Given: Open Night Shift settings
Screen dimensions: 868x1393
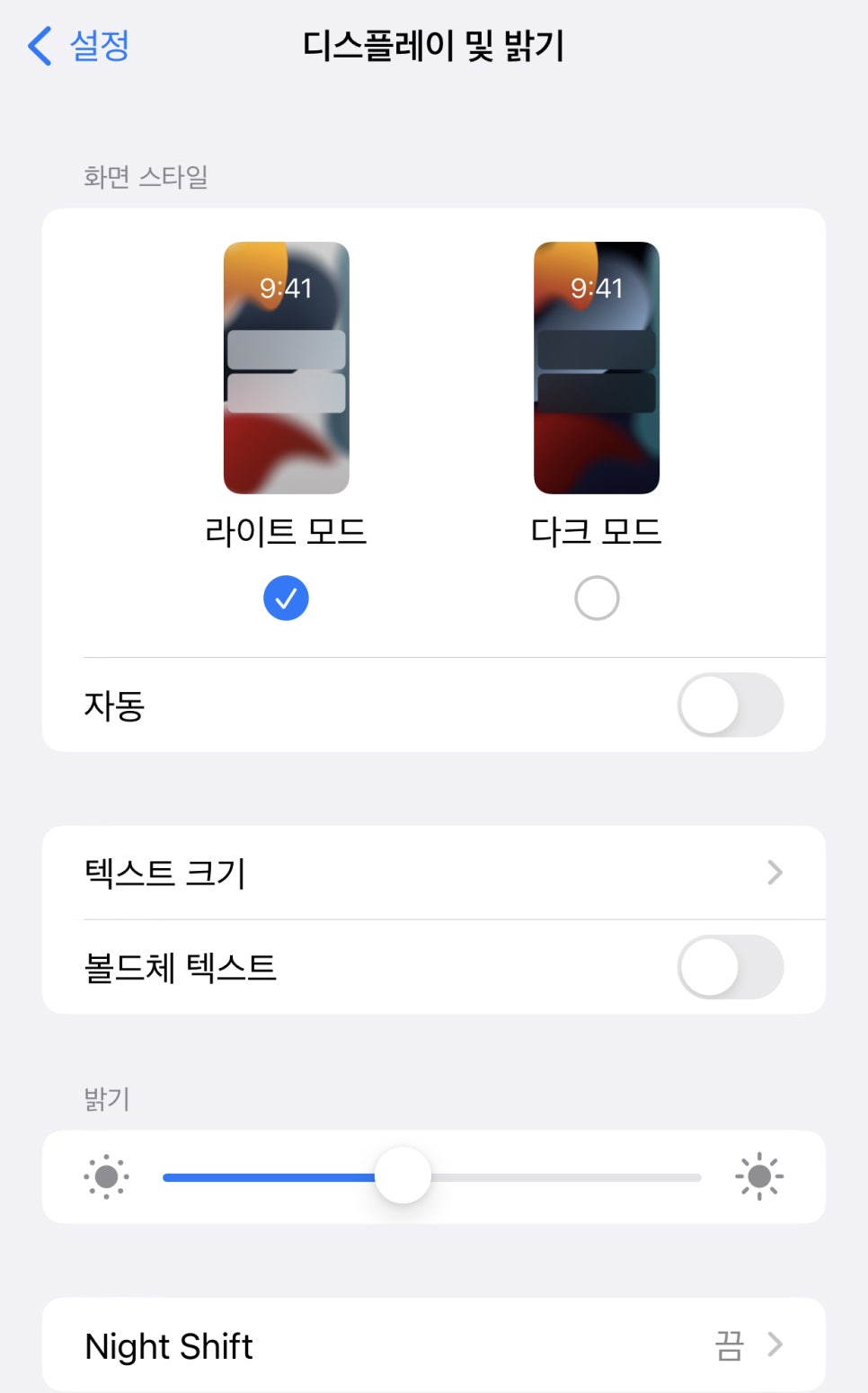Looking at the screenshot, I should click(x=434, y=1345).
